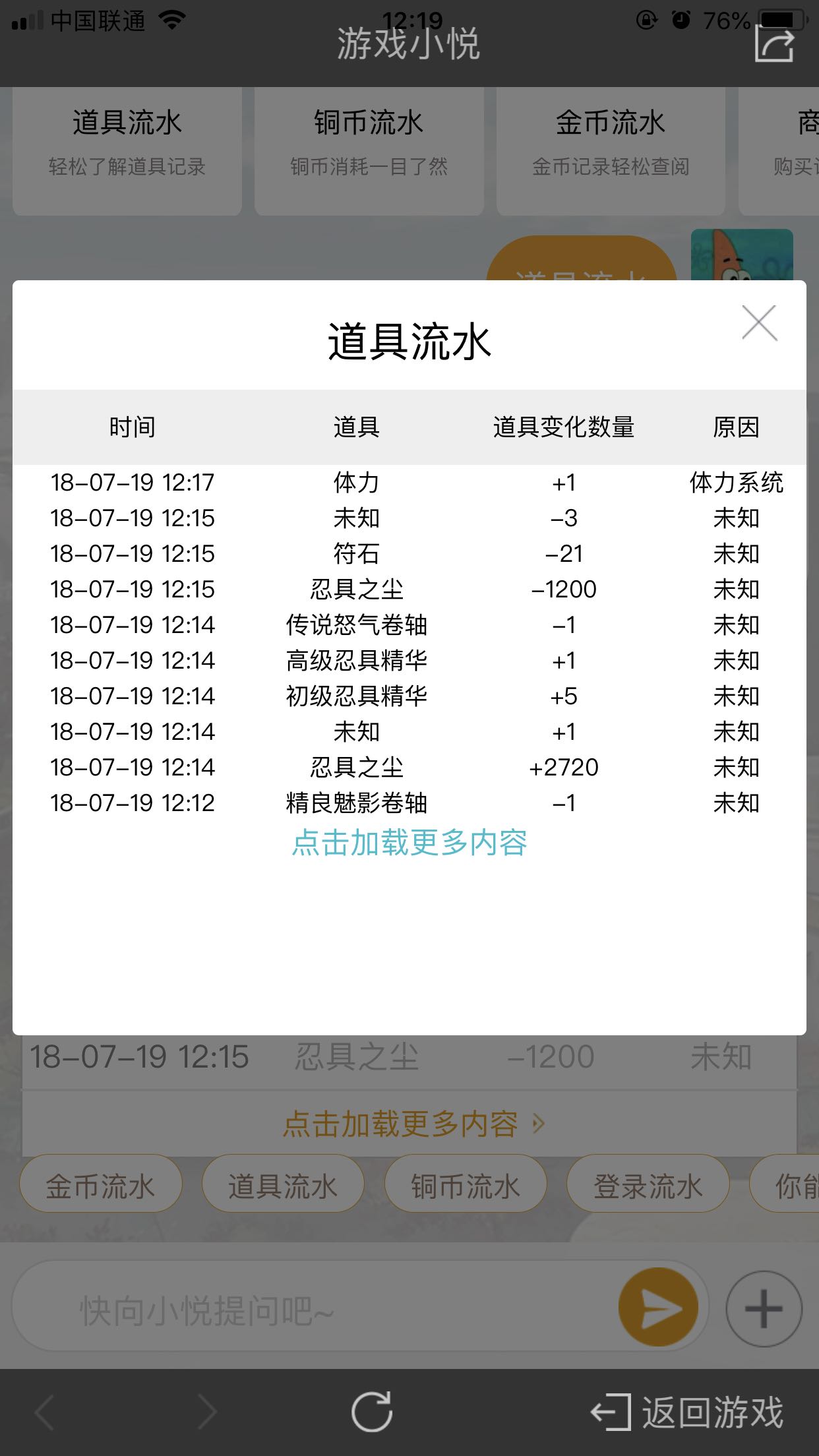The image size is (819, 1456).
Task: Open the plus attachment button
Action: (x=764, y=1308)
